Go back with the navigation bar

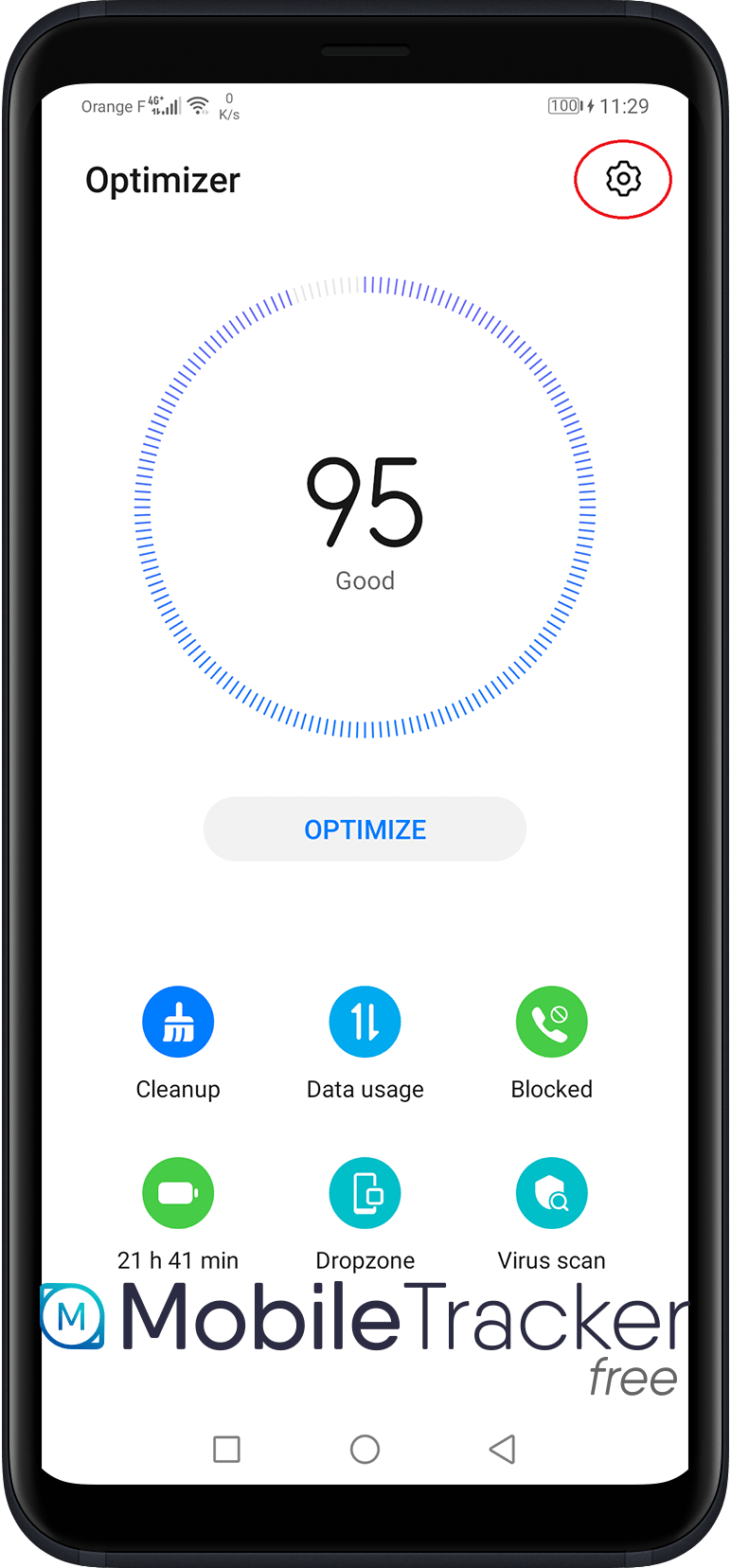point(503,1449)
